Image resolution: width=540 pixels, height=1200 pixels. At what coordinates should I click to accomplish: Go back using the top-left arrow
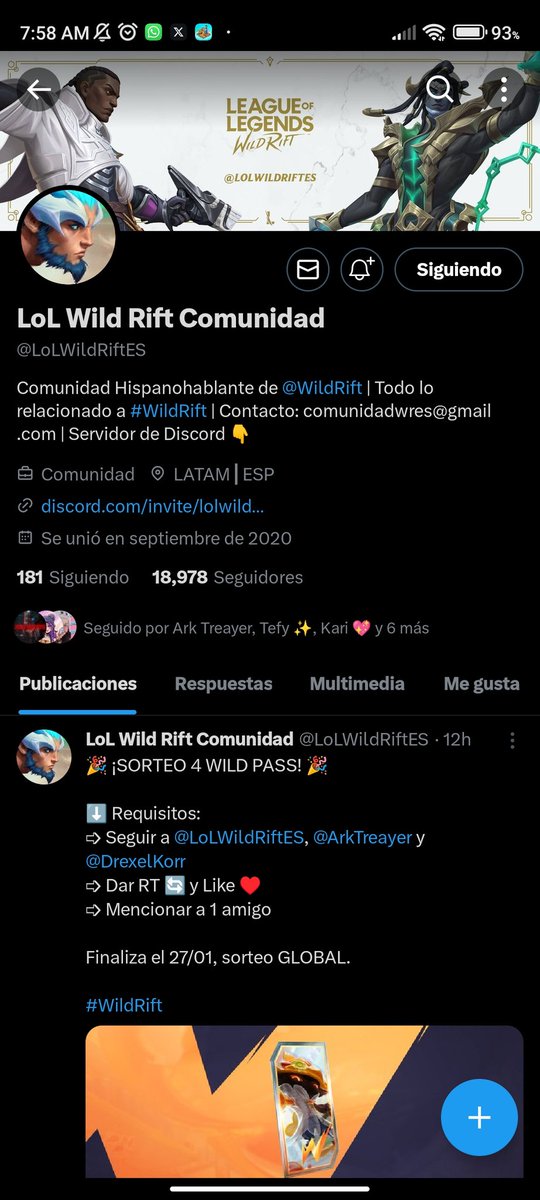point(39,90)
